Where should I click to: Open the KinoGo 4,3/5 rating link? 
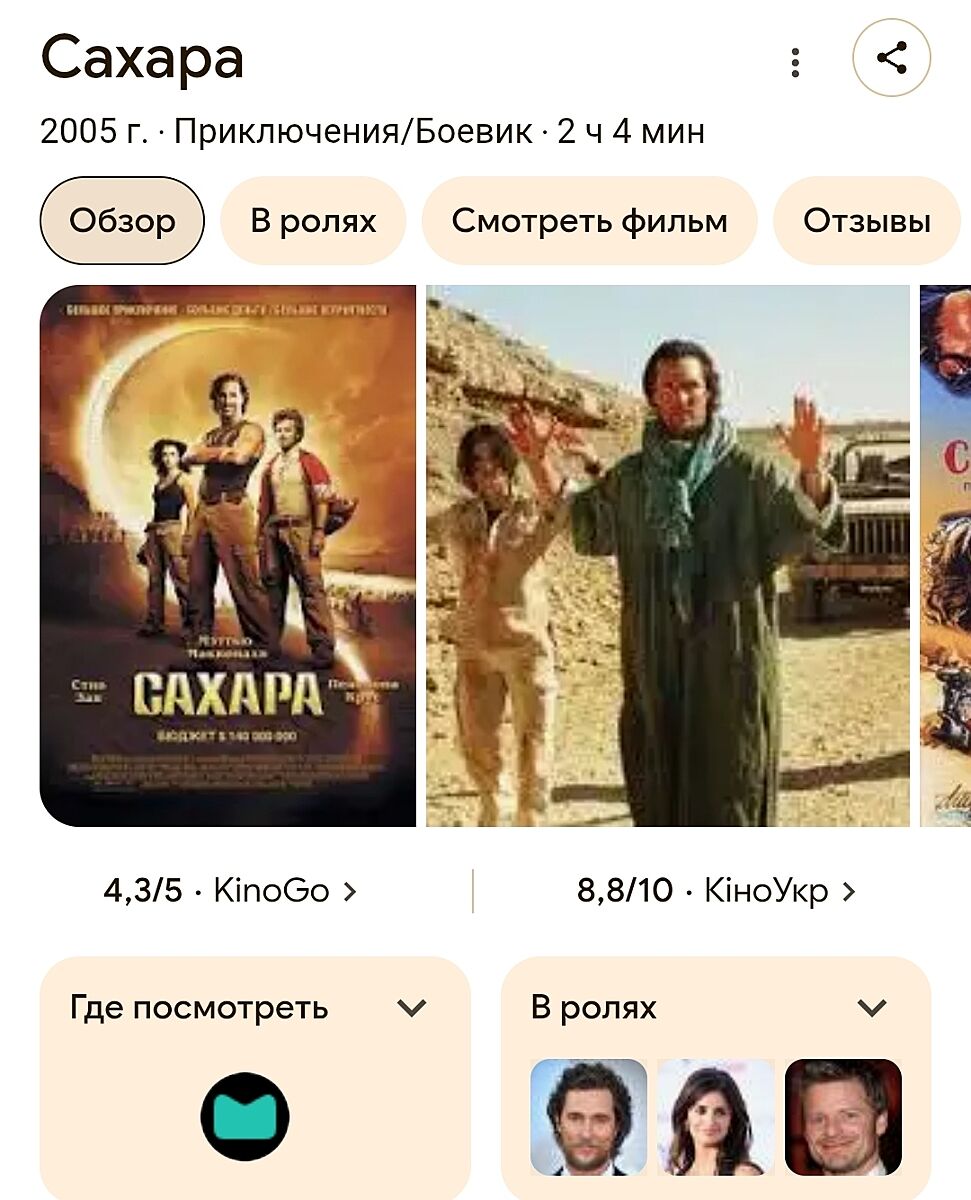[231, 891]
